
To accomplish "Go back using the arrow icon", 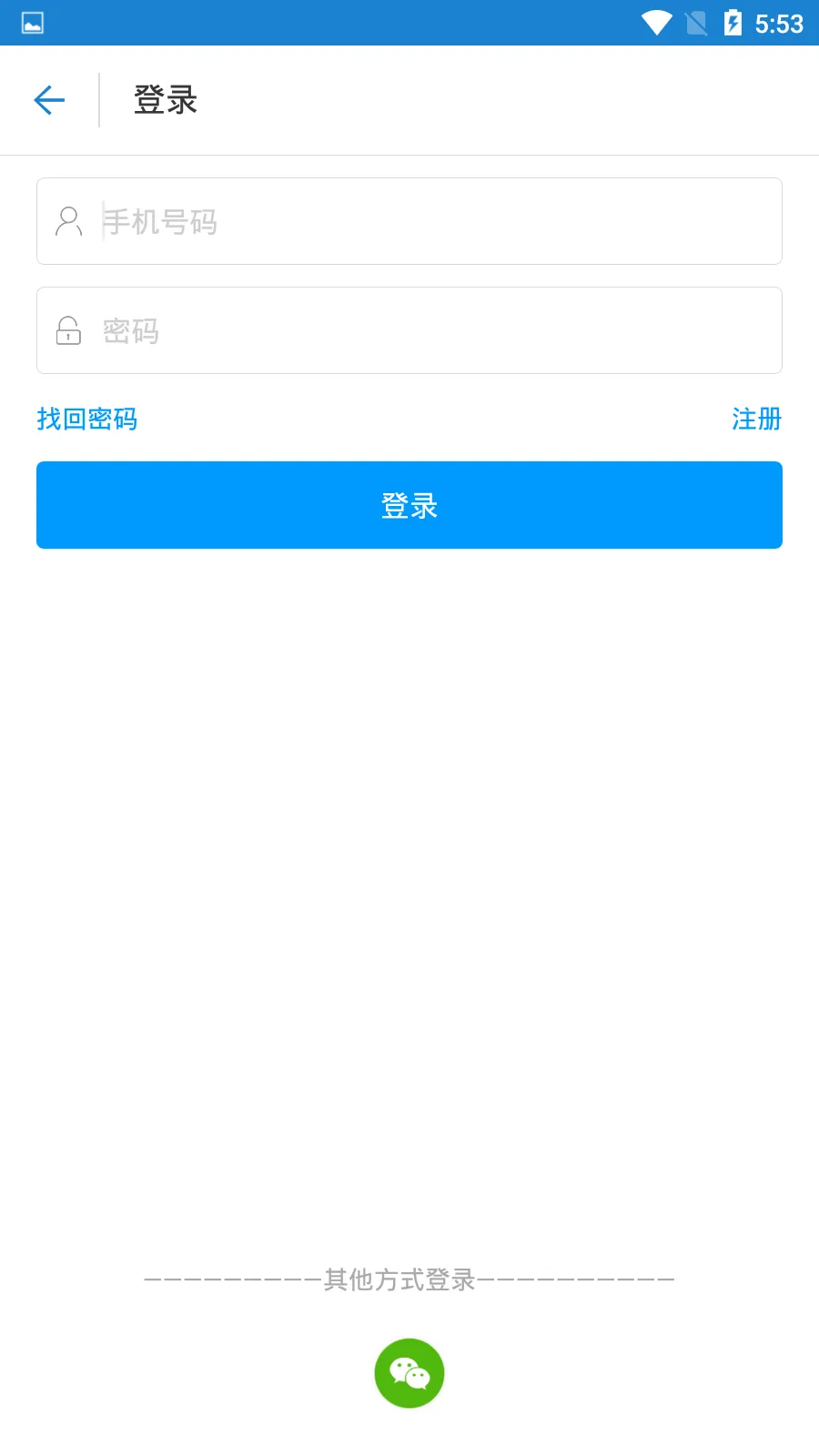I will click(49, 99).
